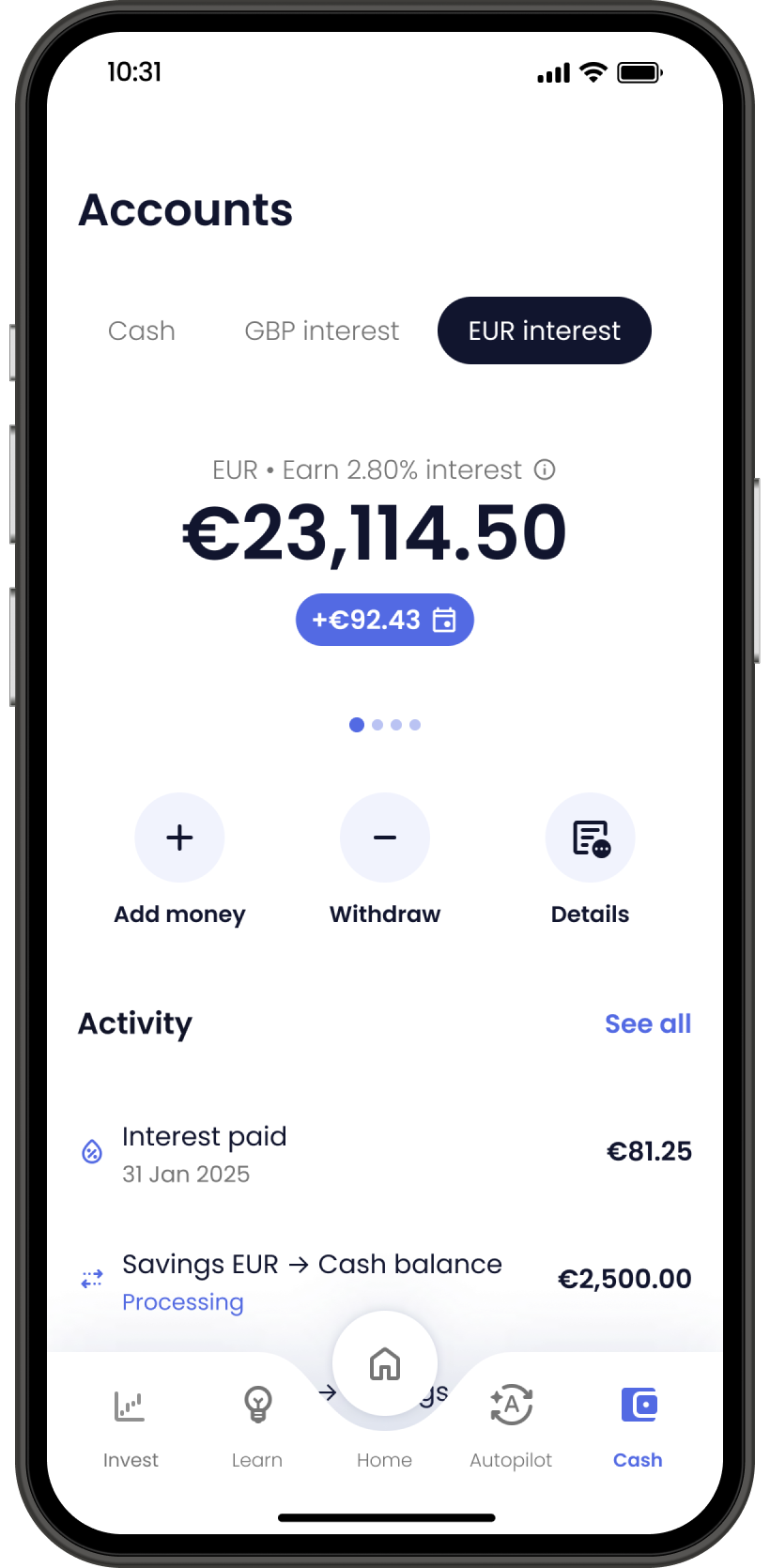Image resolution: width=770 pixels, height=1568 pixels.
Task: Tap the +€92.43 interest badge
Action: click(384, 620)
